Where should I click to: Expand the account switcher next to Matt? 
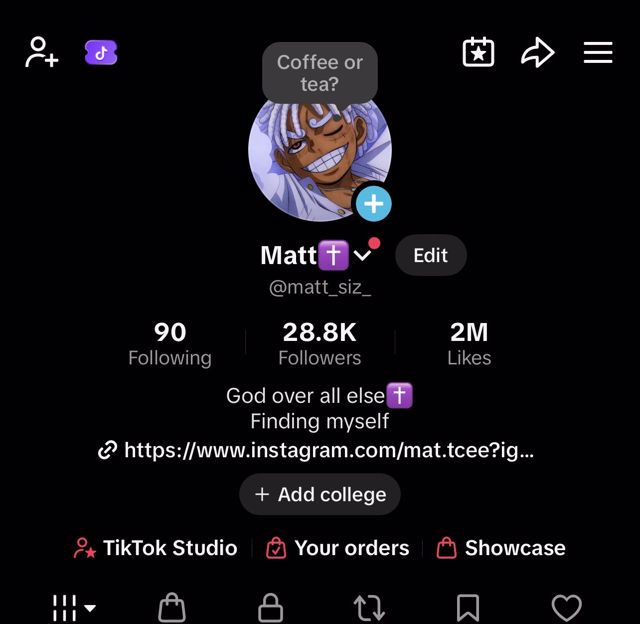[363, 256]
